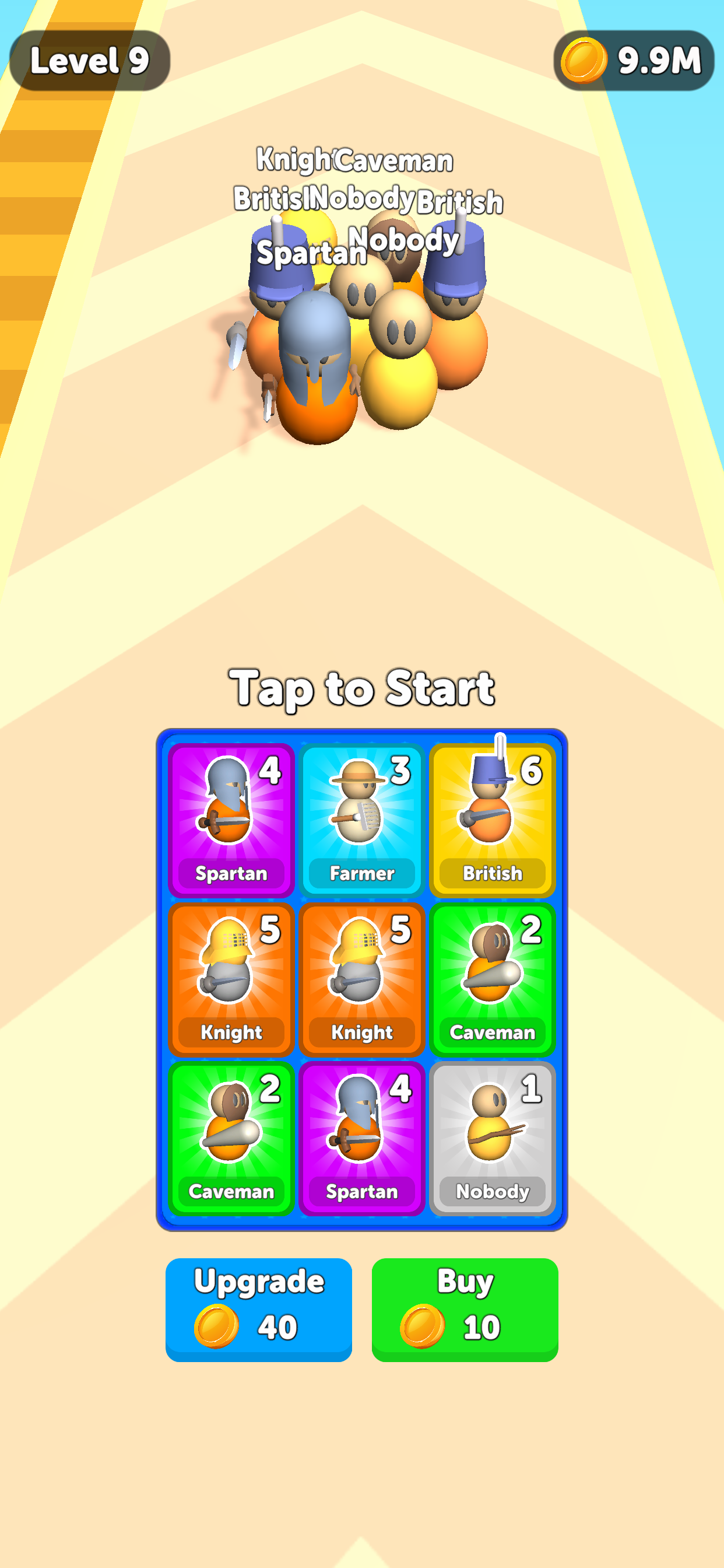Tap the Upgrade button for 40 coins
This screenshot has height=1568, width=724.
pos(259,1308)
